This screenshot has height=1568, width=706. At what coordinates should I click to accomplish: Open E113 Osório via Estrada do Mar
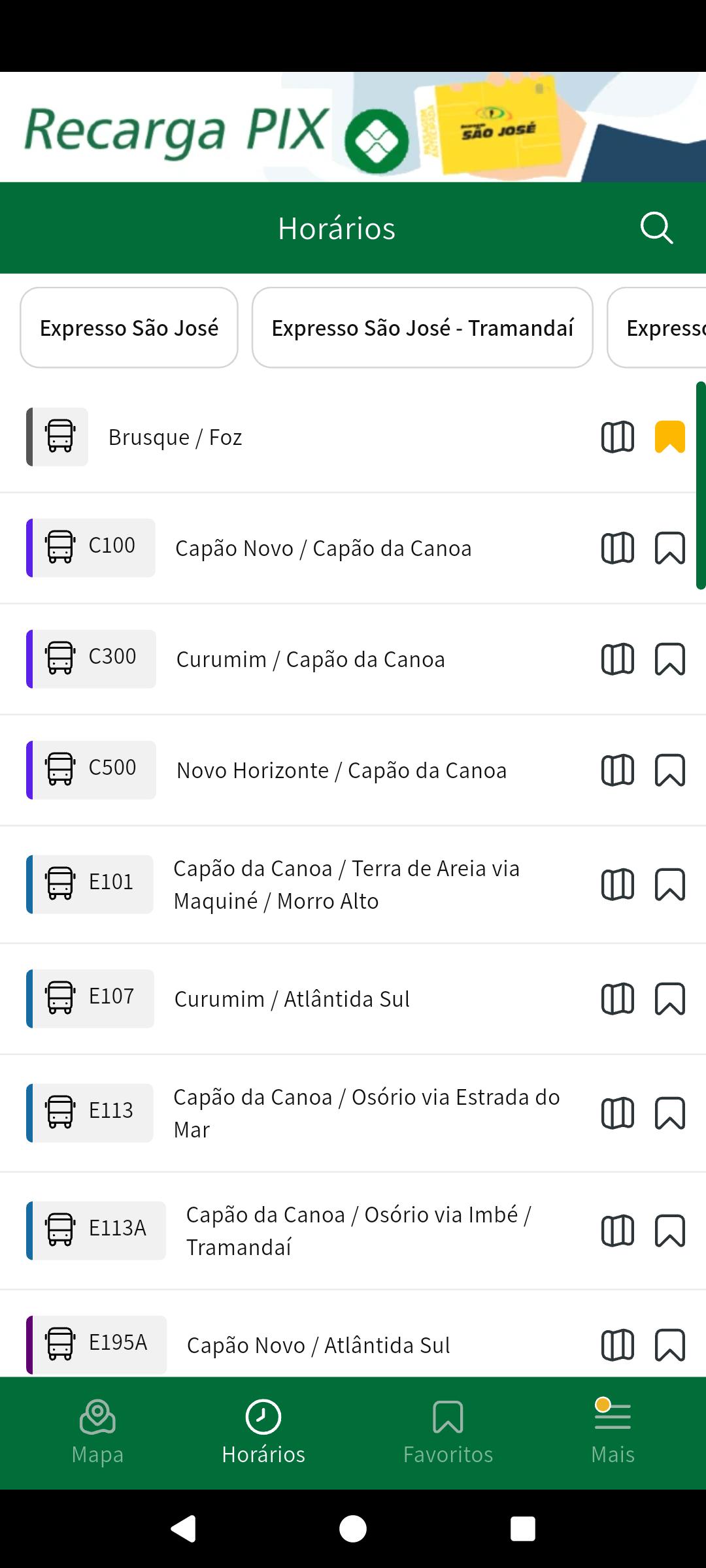[366, 1113]
